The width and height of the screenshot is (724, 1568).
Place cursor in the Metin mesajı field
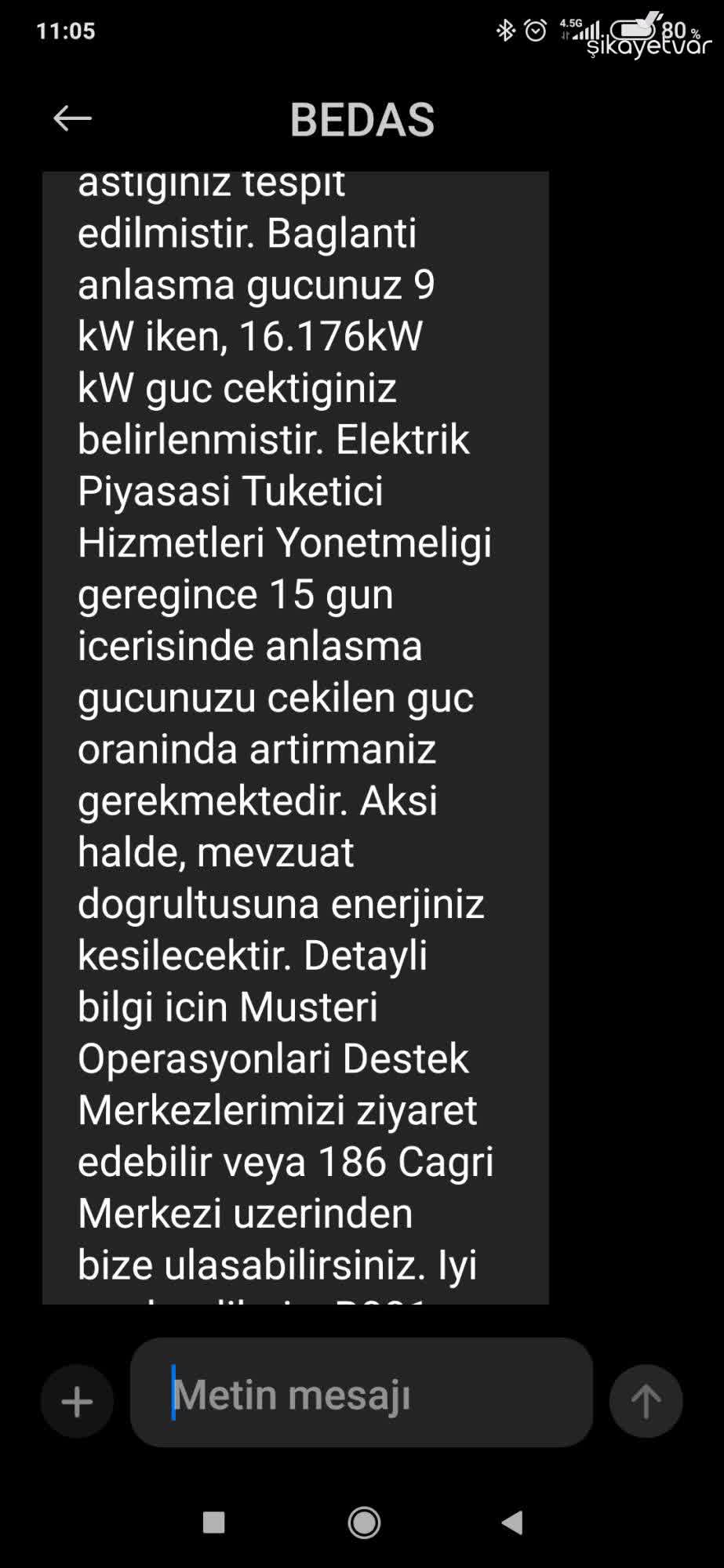point(361,1396)
